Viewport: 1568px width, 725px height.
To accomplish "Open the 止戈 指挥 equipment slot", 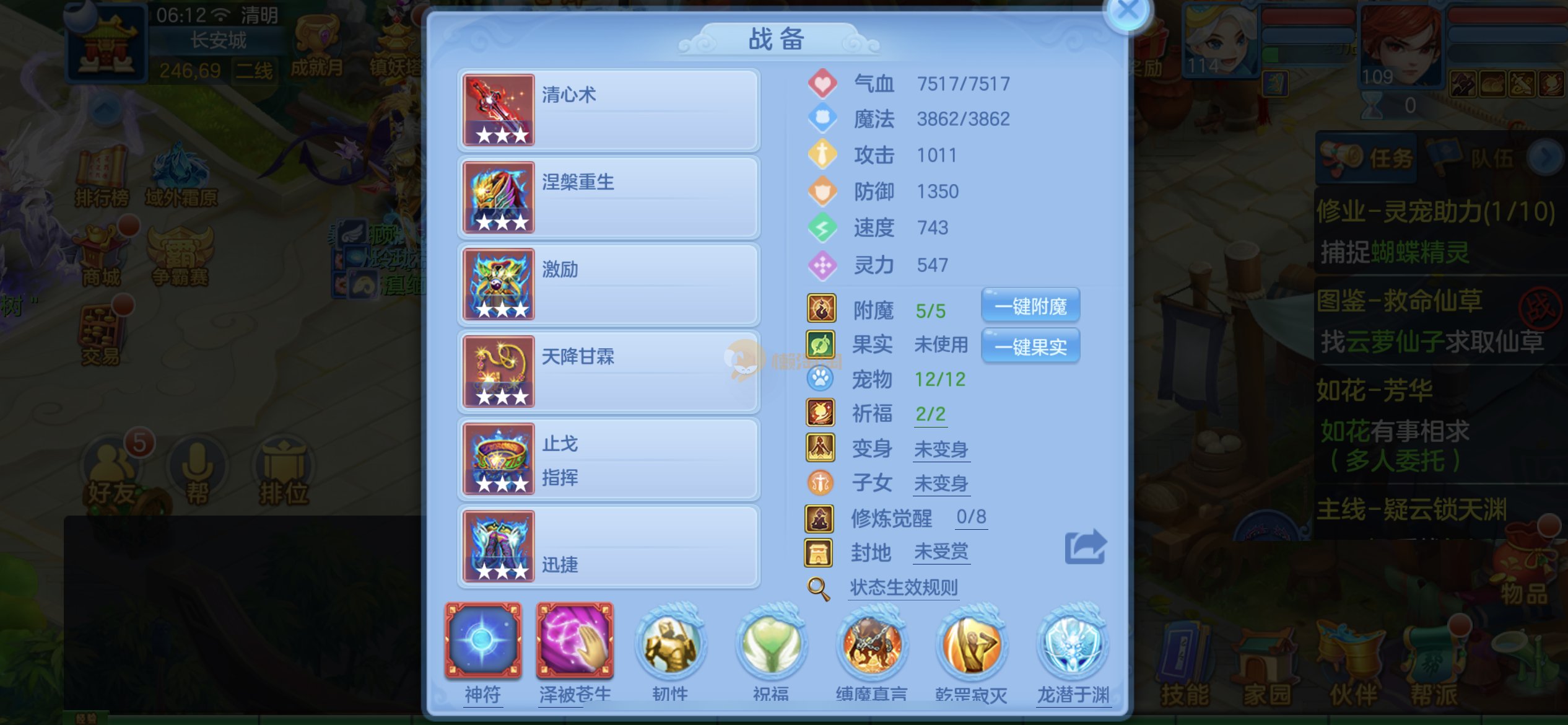I will point(609,459).
